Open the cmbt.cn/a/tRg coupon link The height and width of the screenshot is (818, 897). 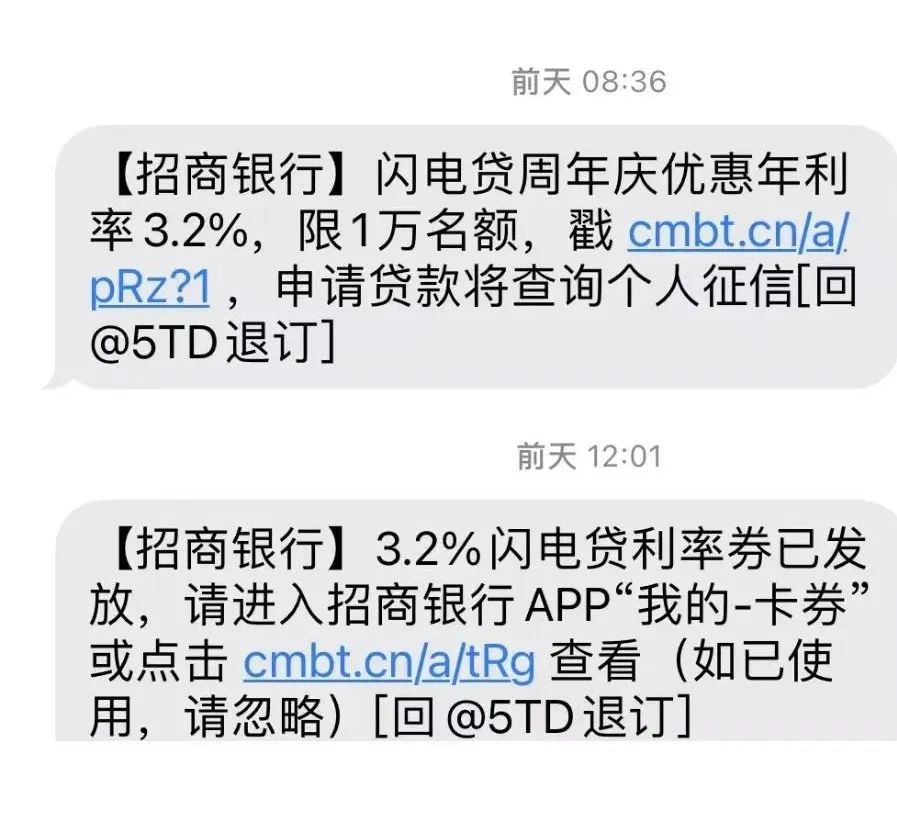390,662
